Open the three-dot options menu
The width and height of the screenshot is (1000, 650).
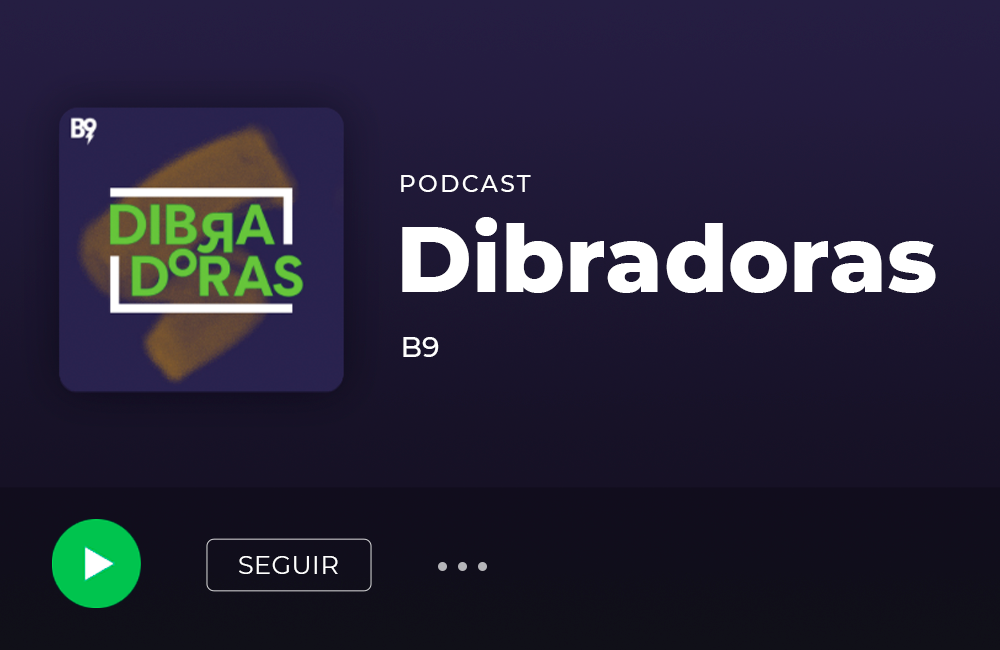tap(462, 566)
